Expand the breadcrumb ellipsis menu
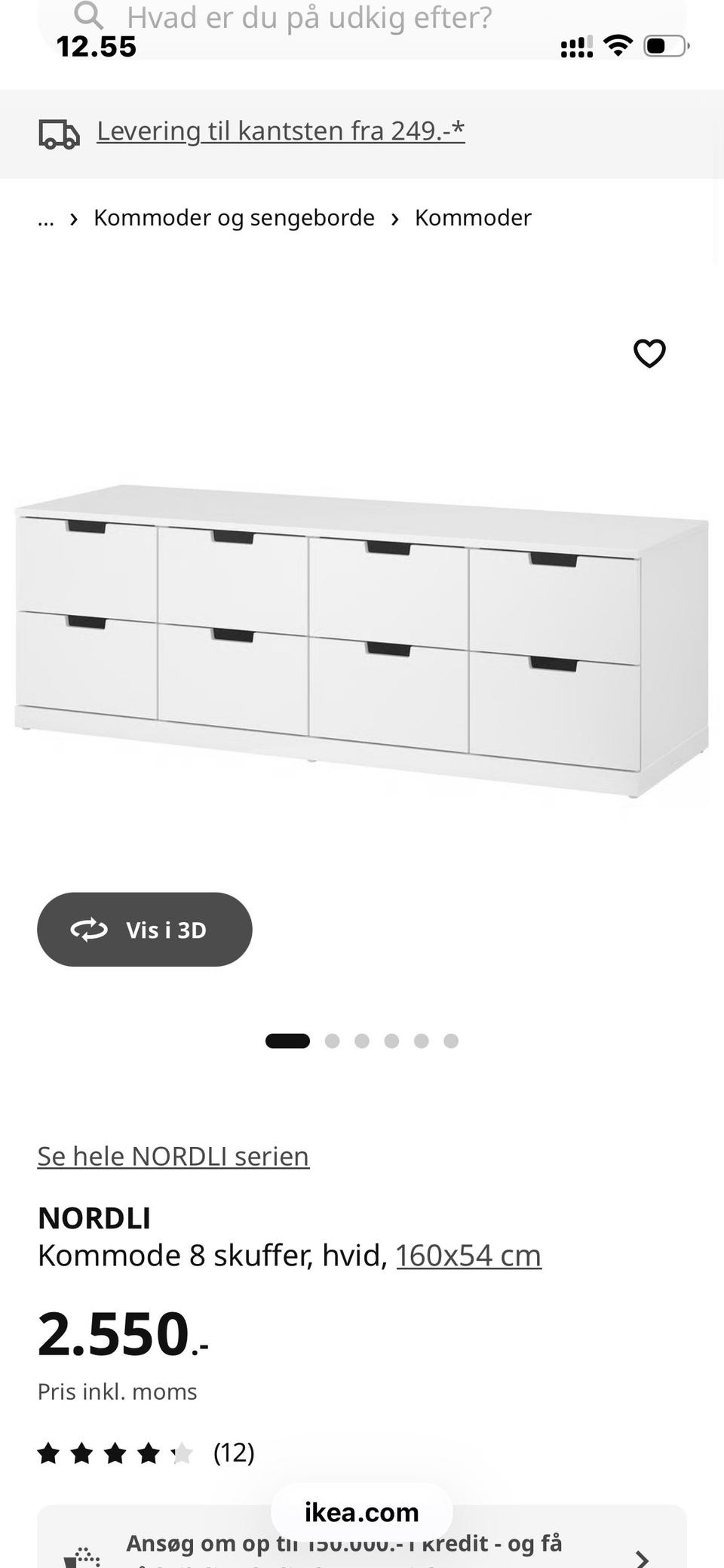 (x=45, y=219)
